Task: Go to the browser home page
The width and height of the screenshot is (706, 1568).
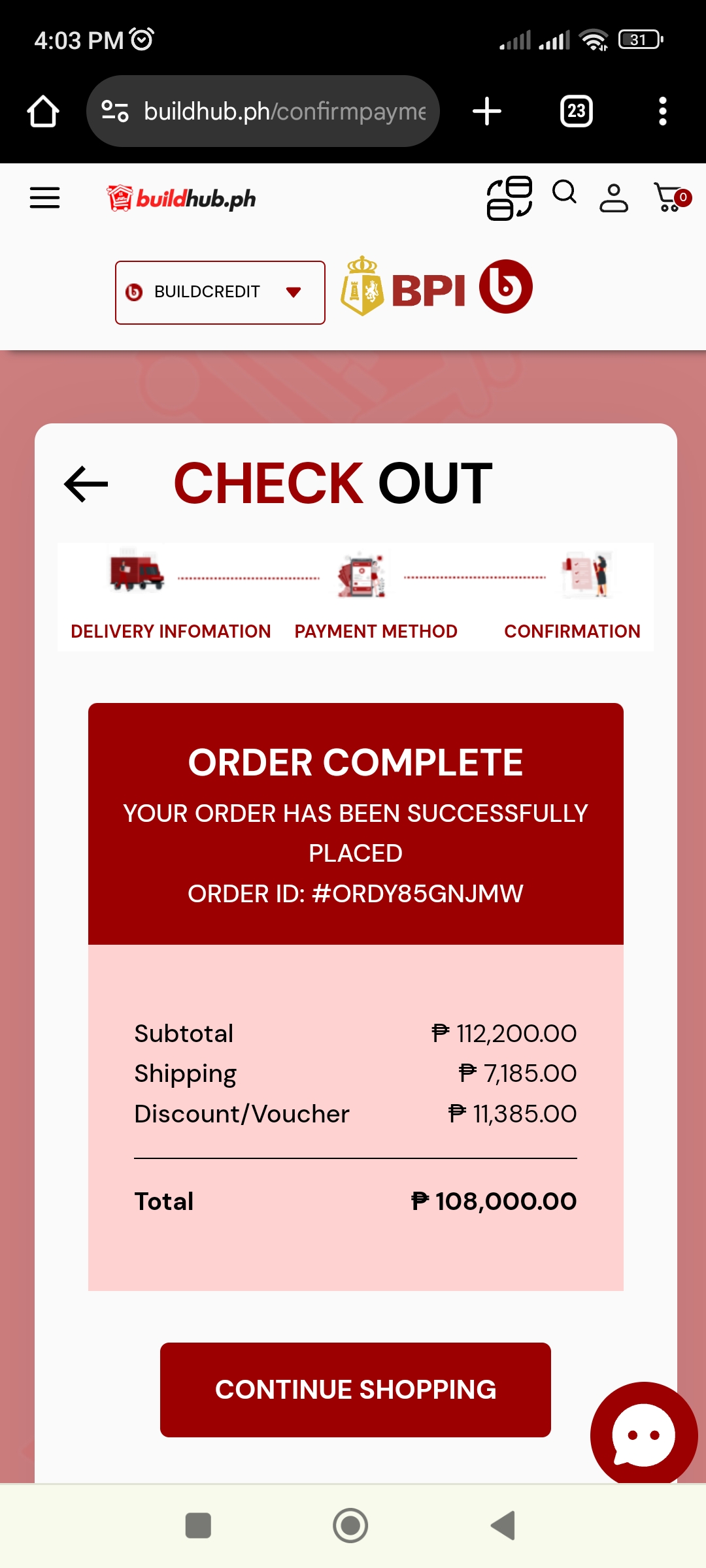Action: pyautogui.click(x=43, y=111)
